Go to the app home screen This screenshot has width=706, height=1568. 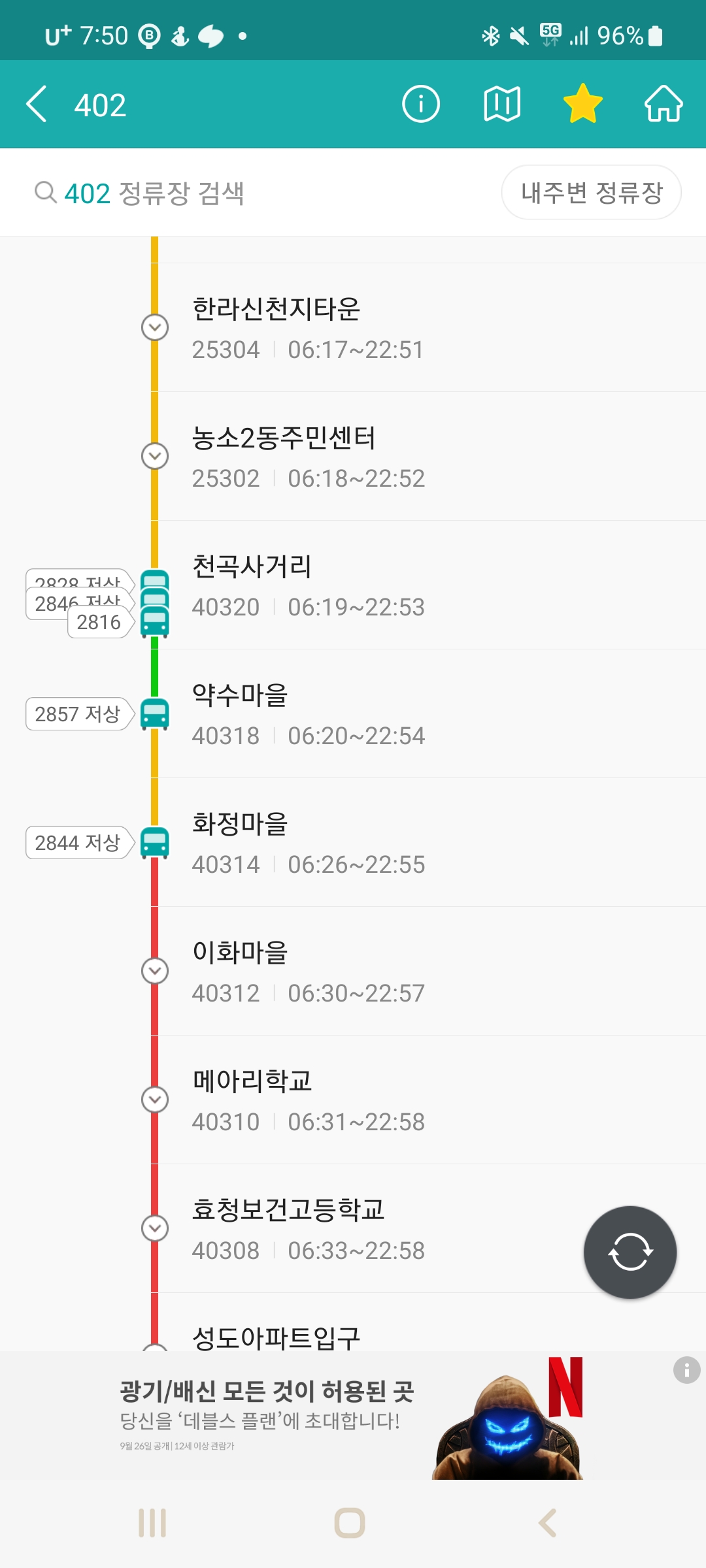click(664, 105)
